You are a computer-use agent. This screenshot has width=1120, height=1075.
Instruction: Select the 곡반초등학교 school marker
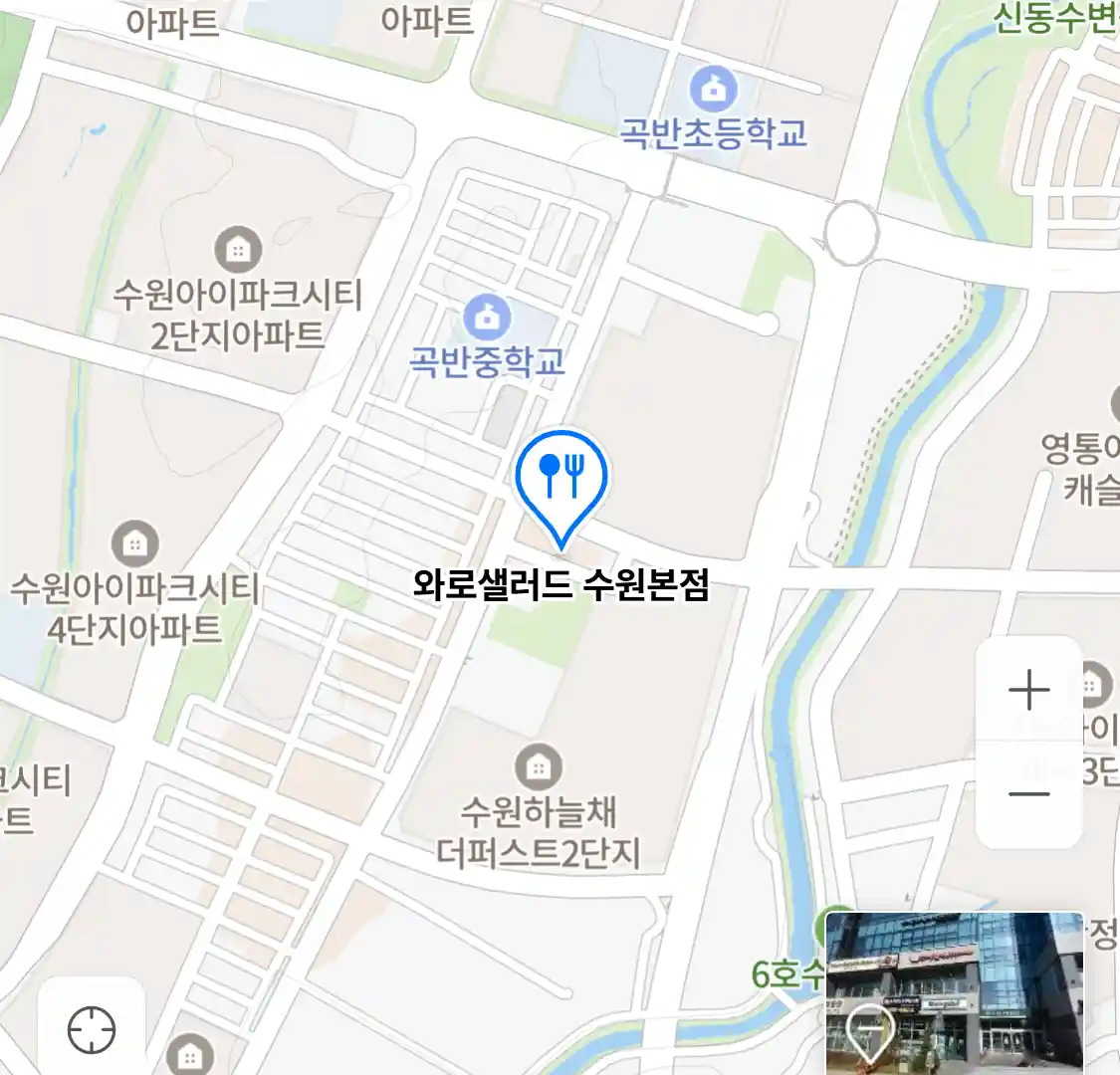click(713, 91)
